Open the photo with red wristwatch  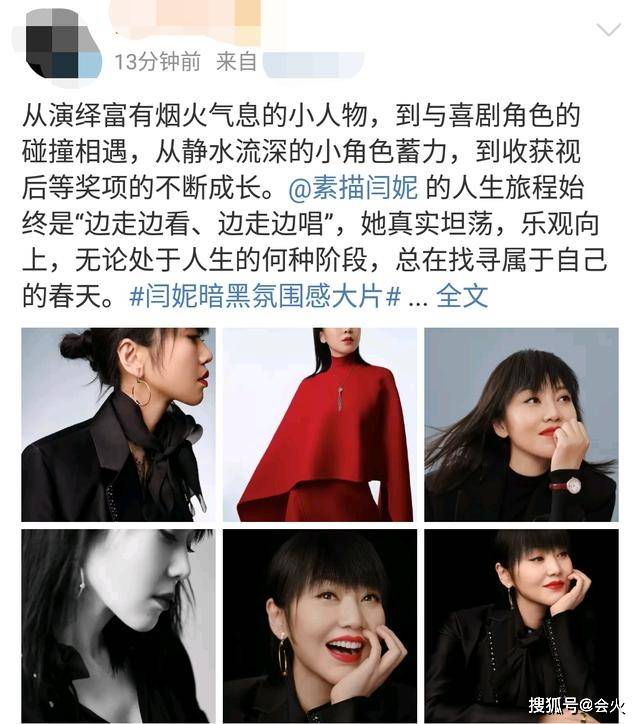[521, 424]
